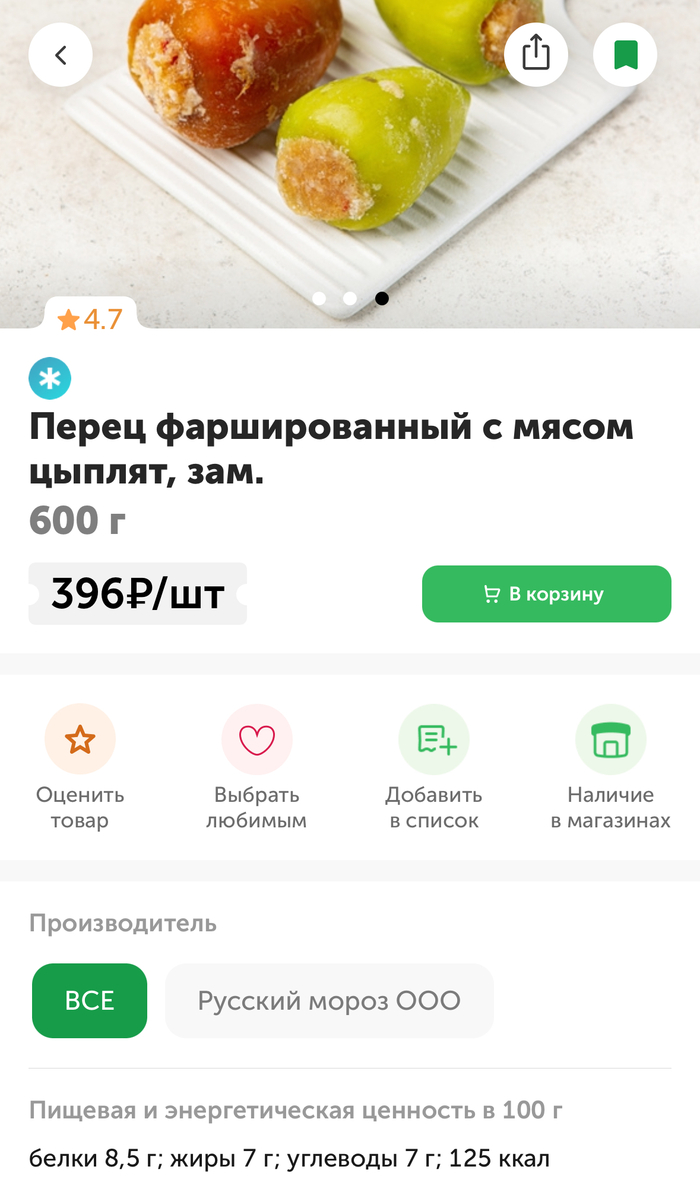
Task: Select Выбрать любимым heart option
Action: [x=256, y=766]
